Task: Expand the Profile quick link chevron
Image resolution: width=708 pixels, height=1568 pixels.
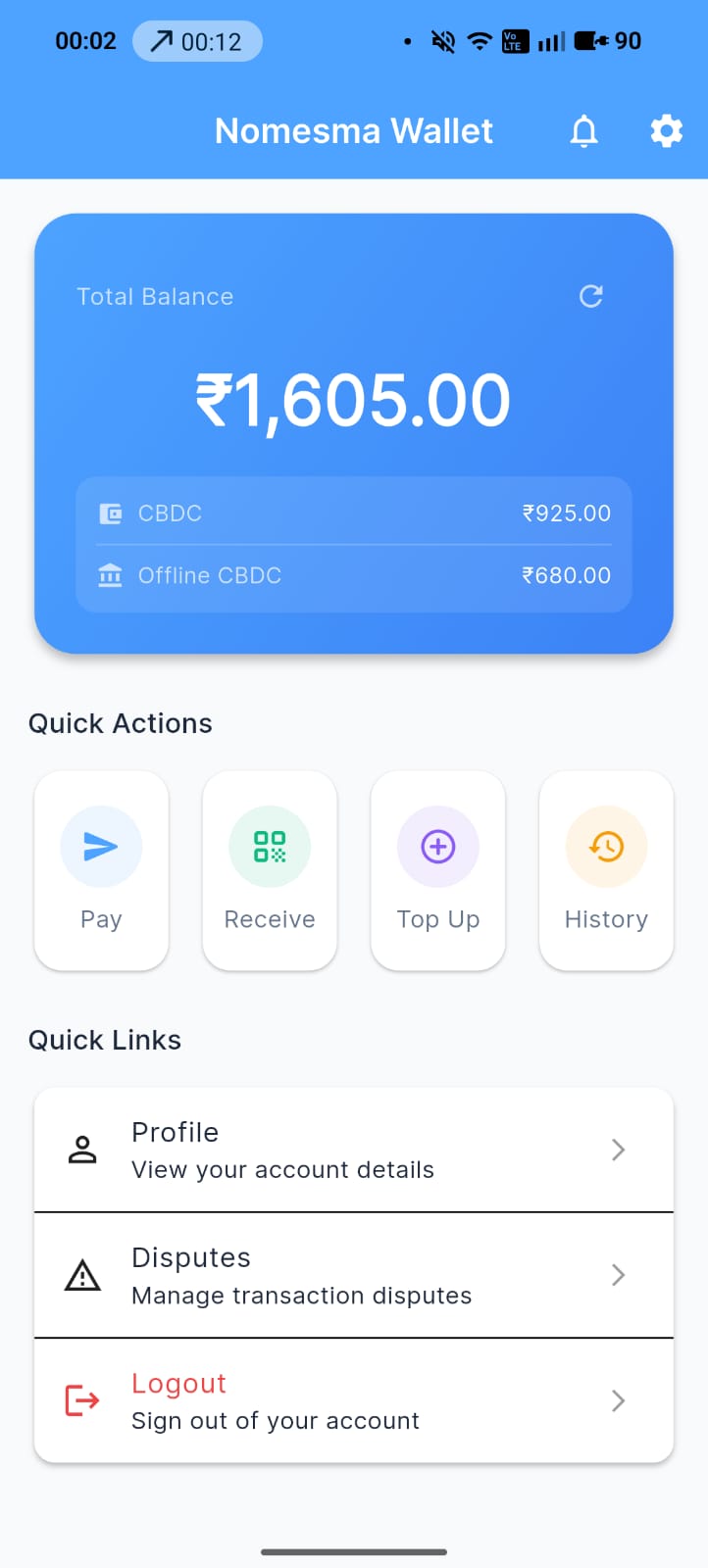Action: pyautogui.click(x=618, y=1150)
